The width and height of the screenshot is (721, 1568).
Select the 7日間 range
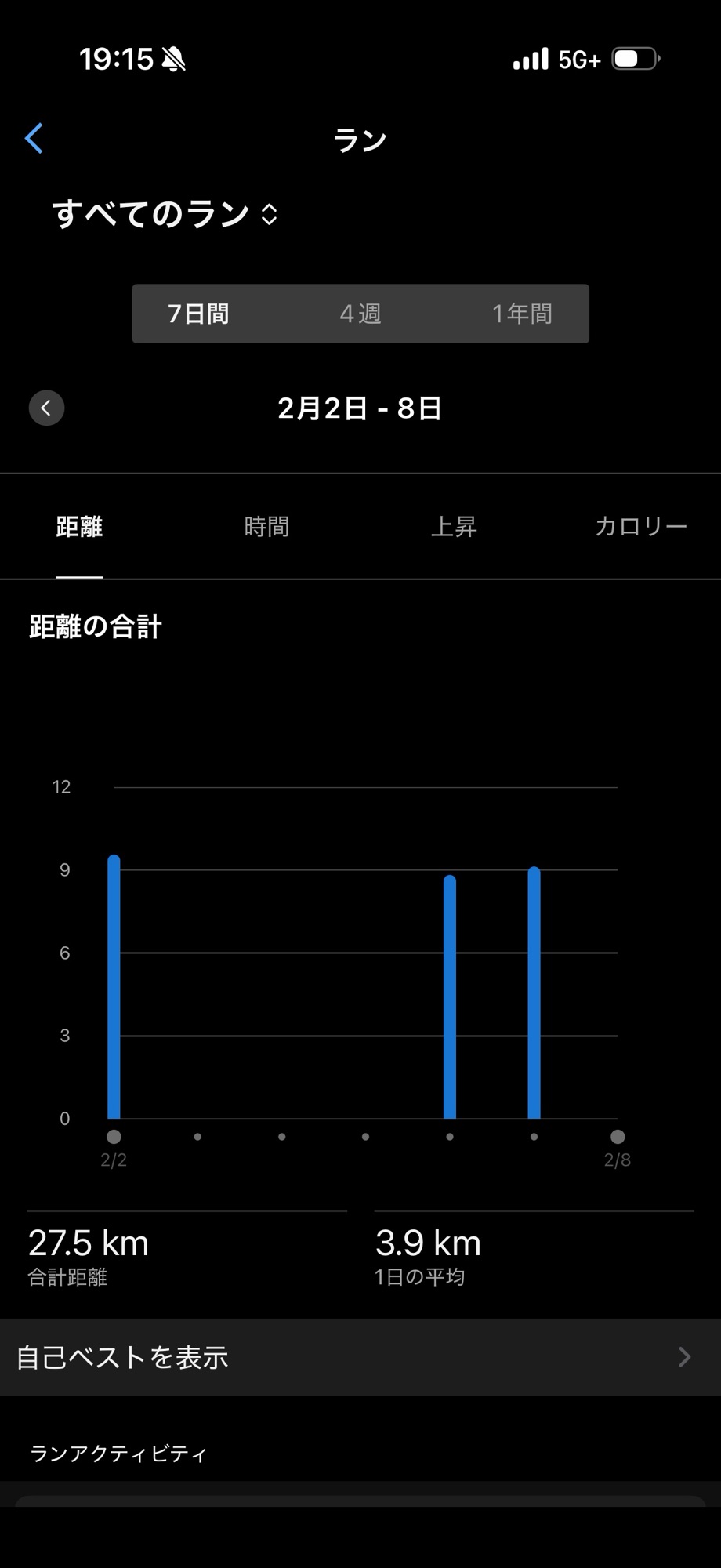click(198, 314)
